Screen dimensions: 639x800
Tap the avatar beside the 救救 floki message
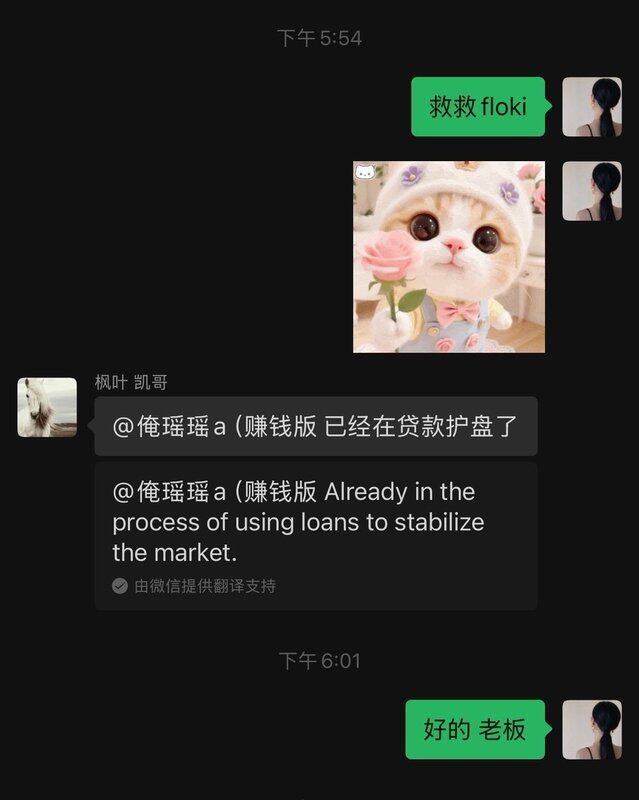click(591, 107)
